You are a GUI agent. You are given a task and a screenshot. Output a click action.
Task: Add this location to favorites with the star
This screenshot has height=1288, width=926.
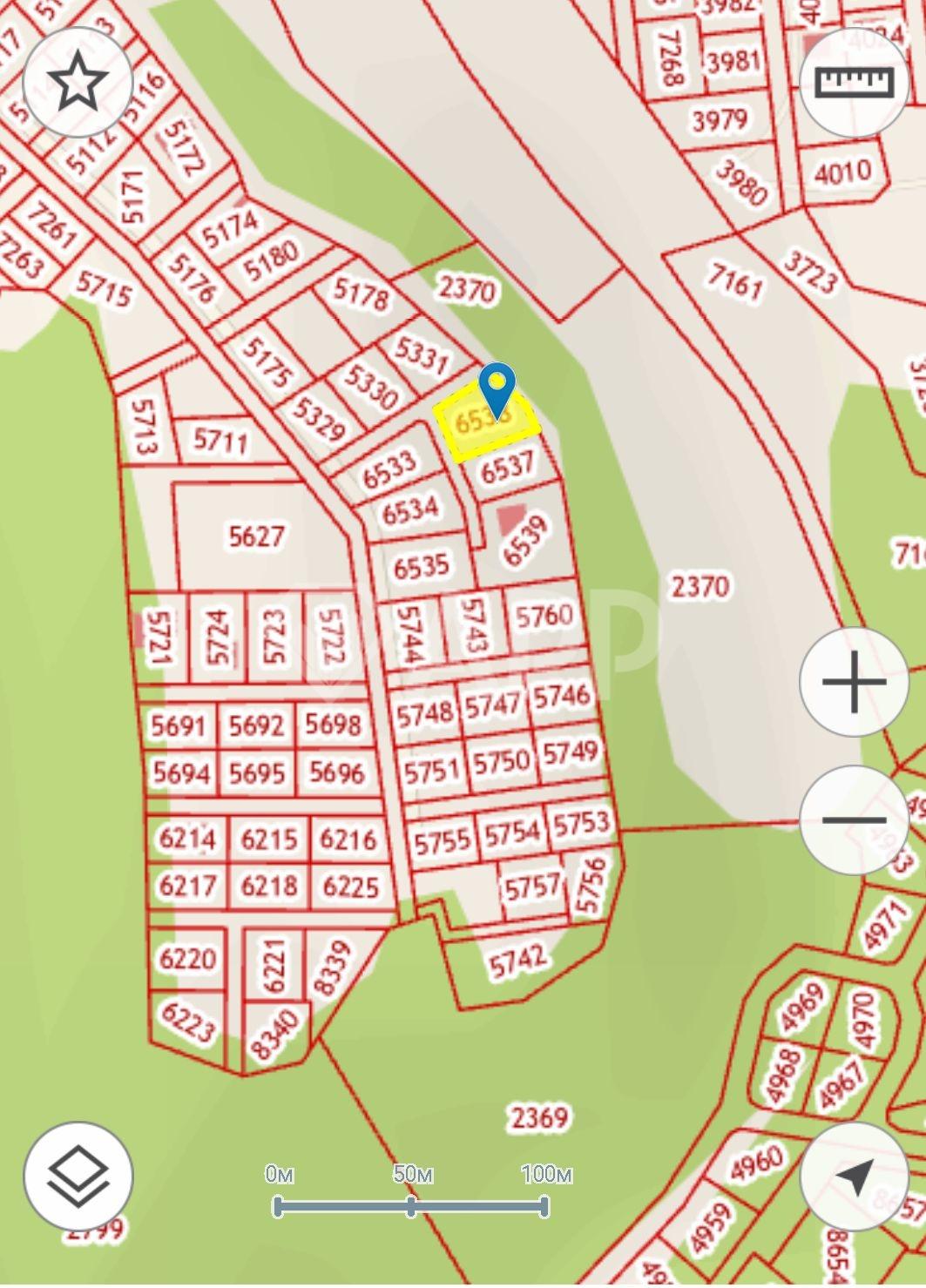tap(77, 82)
